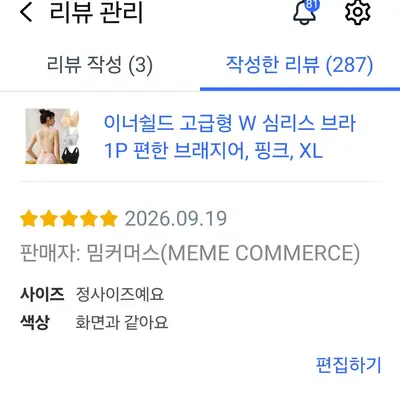Select the 작성한 리뷰 (287) tab
Image resolution: width=400 pixels, height=400 pixels.
point(300,65)
